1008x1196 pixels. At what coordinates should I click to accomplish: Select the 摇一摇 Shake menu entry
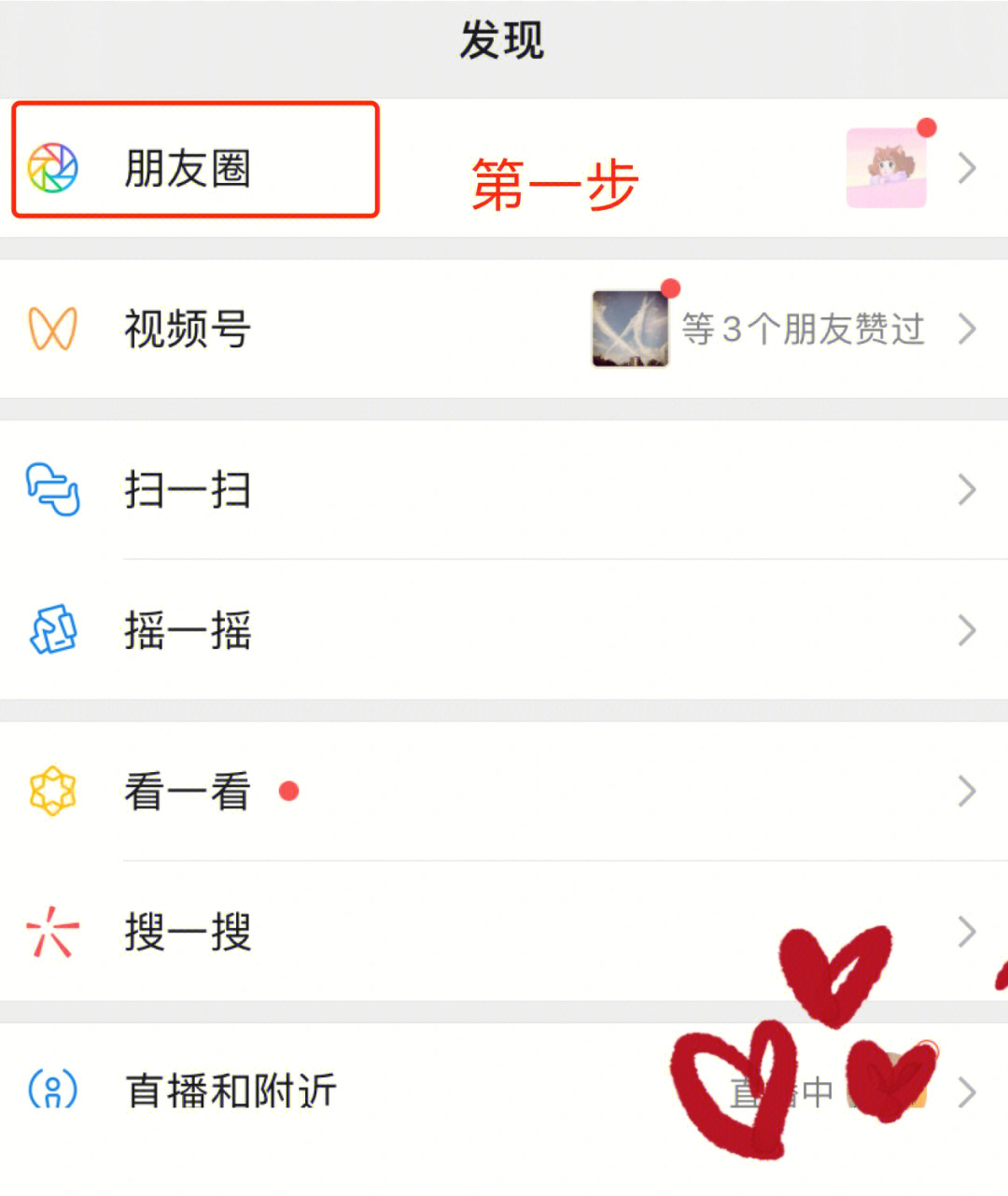pos(187,630)
